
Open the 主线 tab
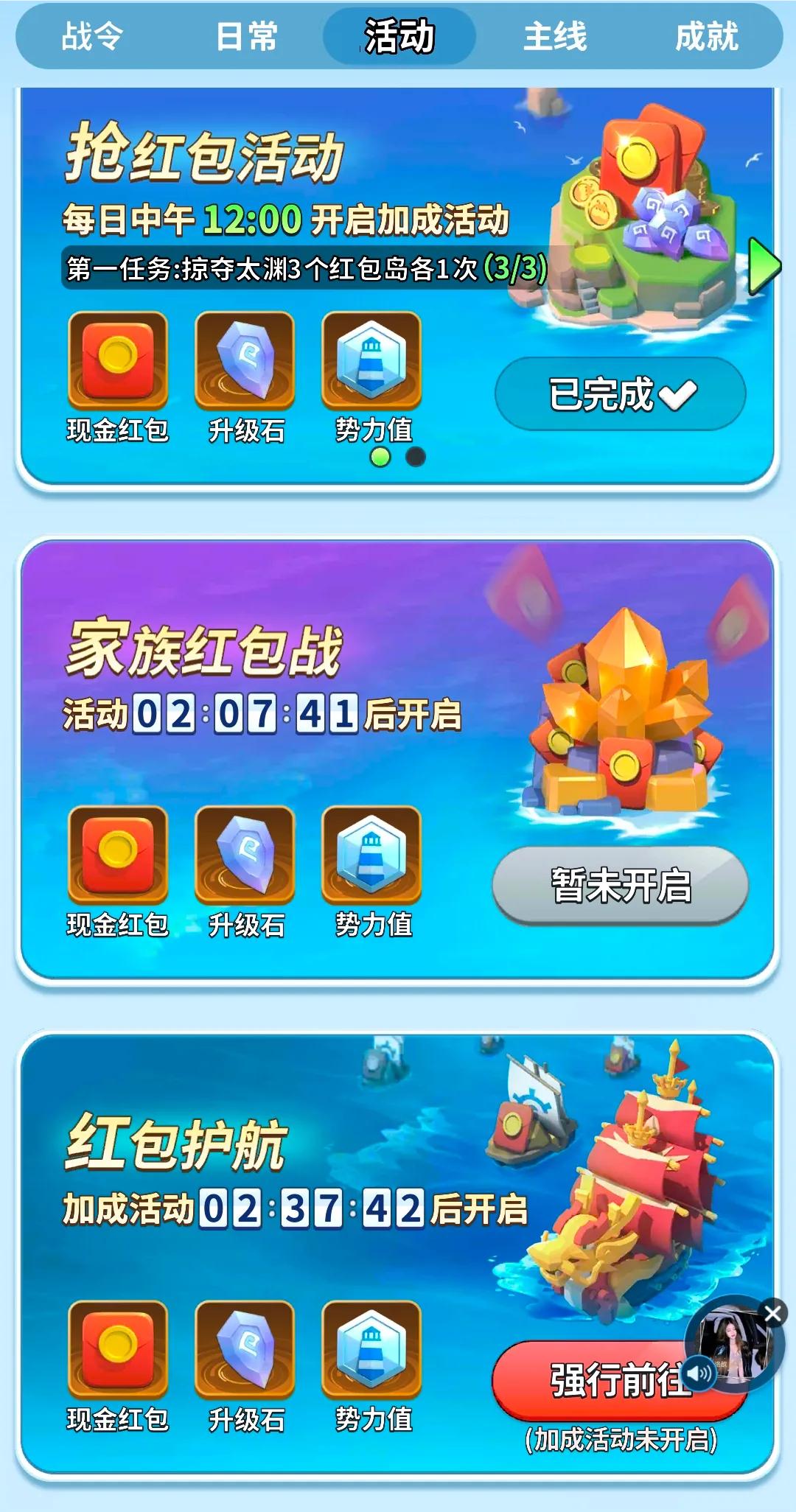pyautogui.click(x=554, y=37)
